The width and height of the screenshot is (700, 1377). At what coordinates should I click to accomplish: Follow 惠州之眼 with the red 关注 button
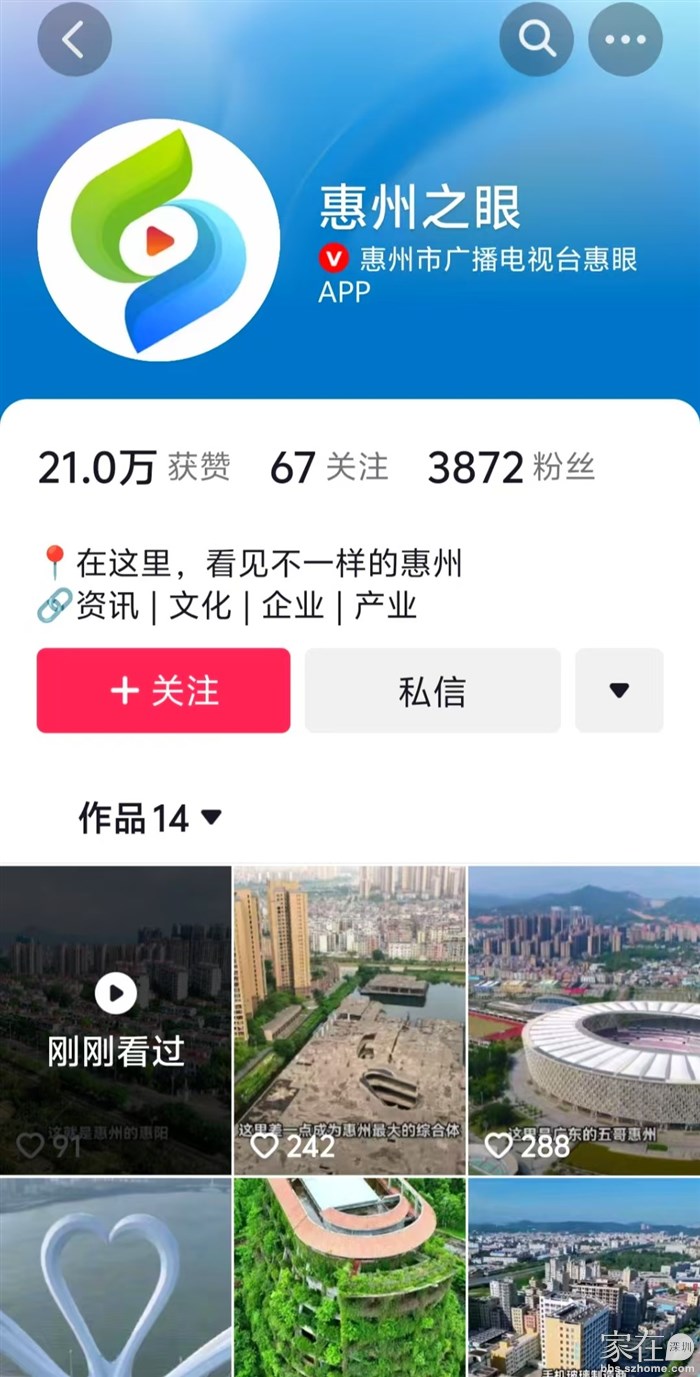164,691
